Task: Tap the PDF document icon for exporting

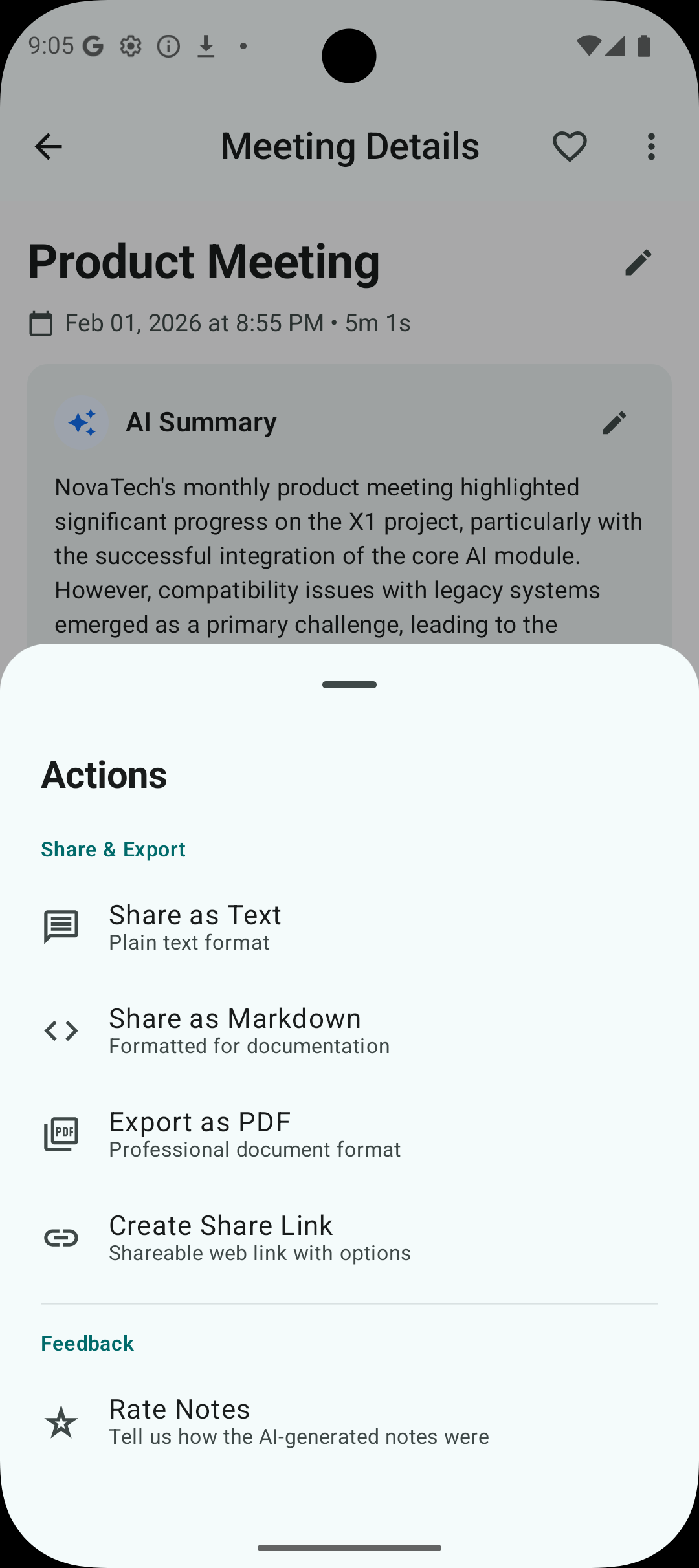Action: pyautogui.click(x=61, y=1134)
